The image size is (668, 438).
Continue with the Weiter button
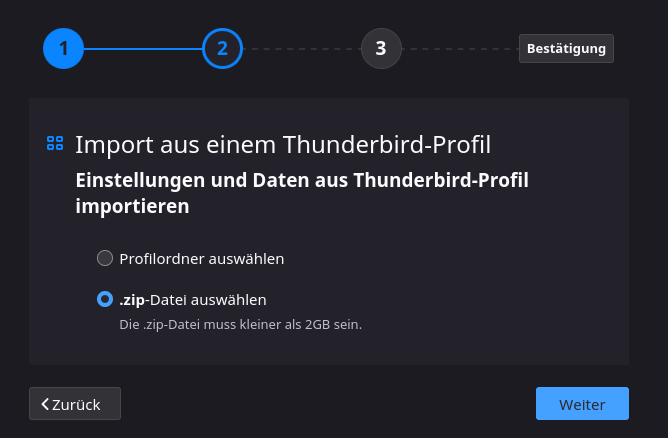tap(582, 404)
